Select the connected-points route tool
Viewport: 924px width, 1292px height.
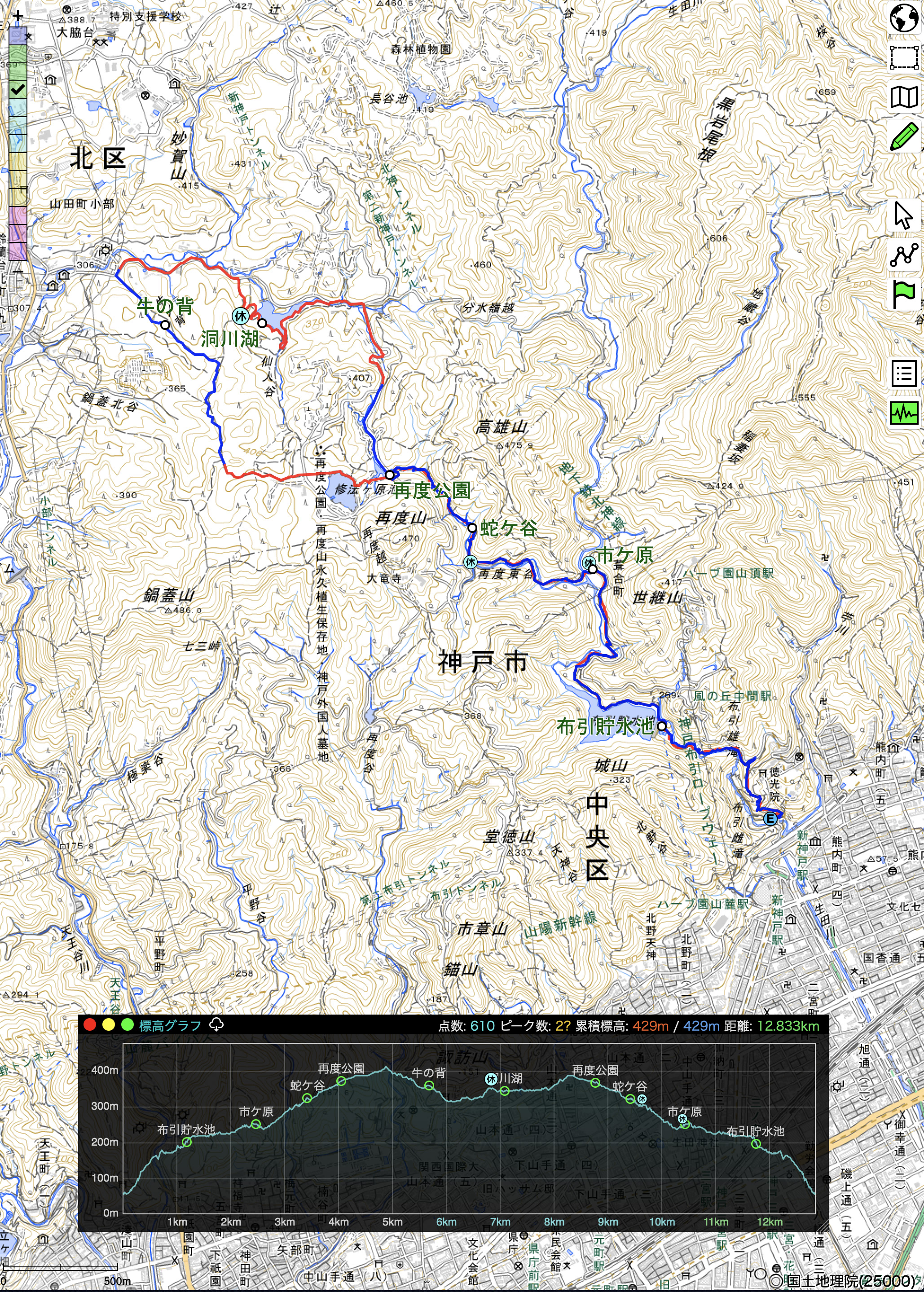coord(903,255)
